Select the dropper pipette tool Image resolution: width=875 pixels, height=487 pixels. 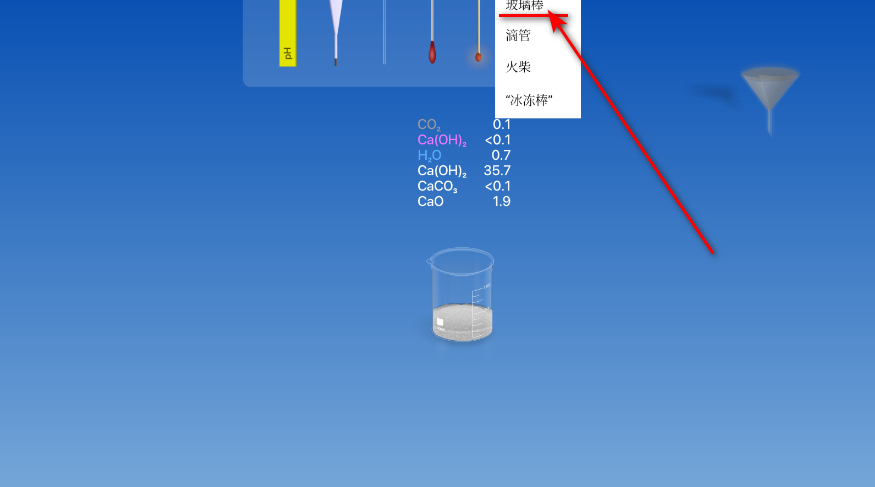click(335, 30)
